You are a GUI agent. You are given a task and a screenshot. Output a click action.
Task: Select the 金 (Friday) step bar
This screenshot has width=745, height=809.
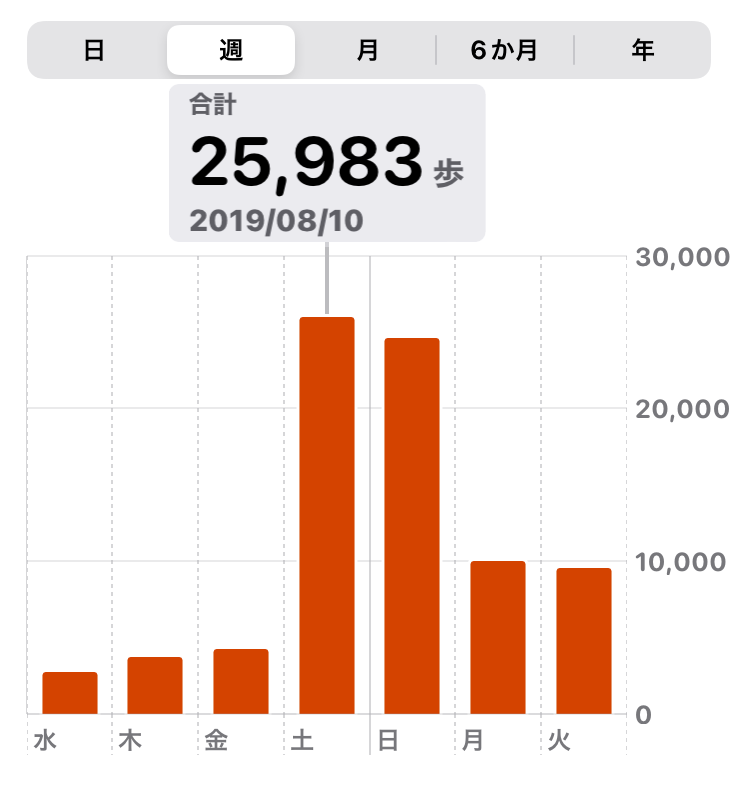(x=241, y=682)
